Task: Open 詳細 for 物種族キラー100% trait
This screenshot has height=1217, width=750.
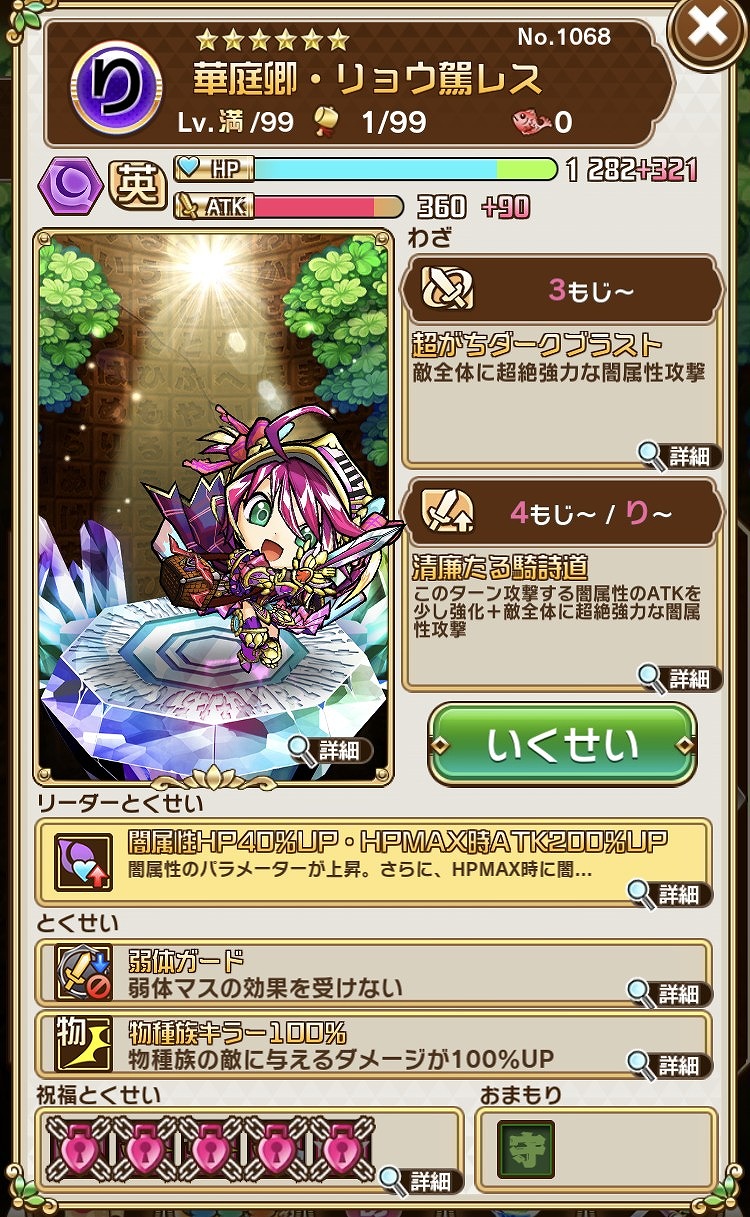Action: (670, 1064)
